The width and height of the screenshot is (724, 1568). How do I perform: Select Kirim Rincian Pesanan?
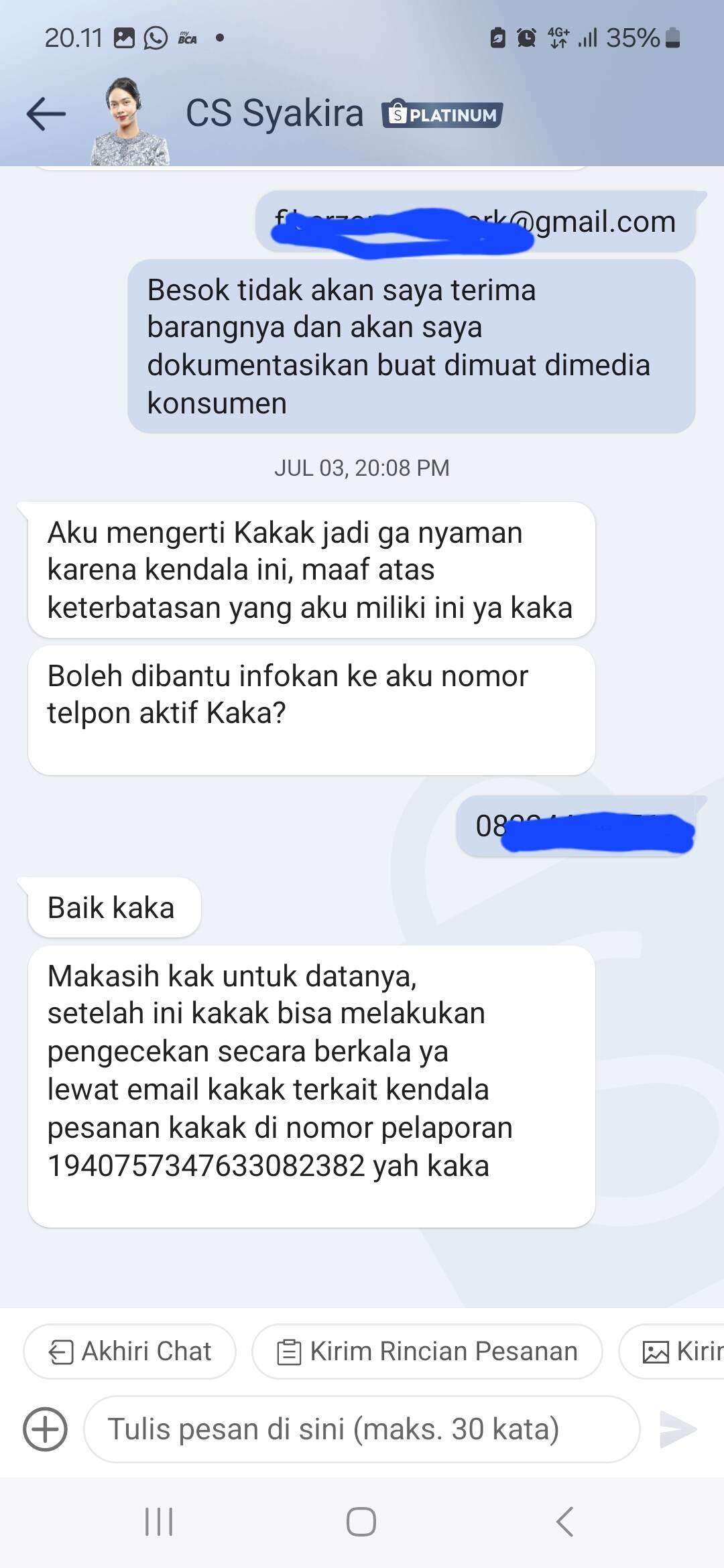coord(427,1352)
